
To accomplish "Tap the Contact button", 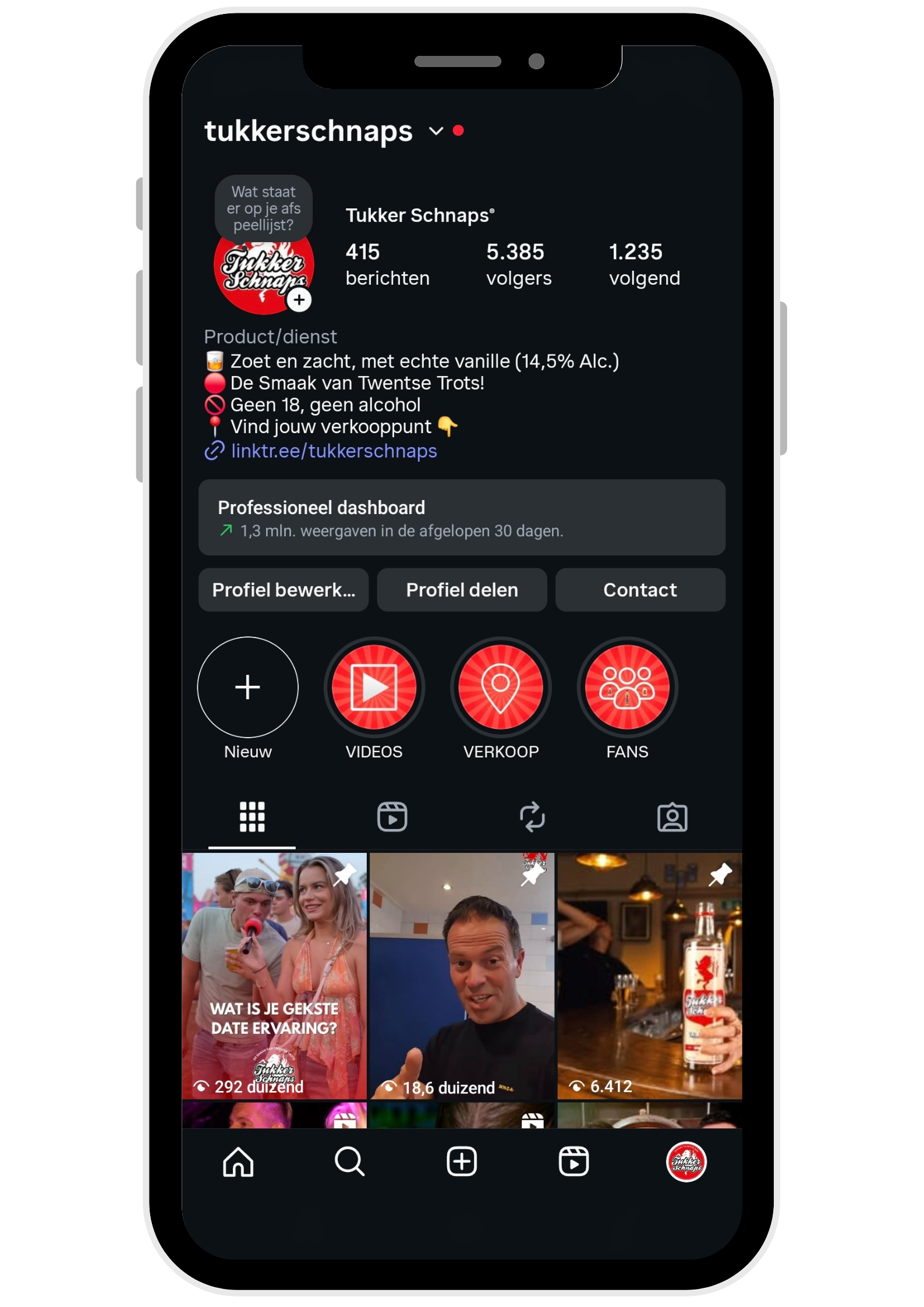I will point(640,590).
